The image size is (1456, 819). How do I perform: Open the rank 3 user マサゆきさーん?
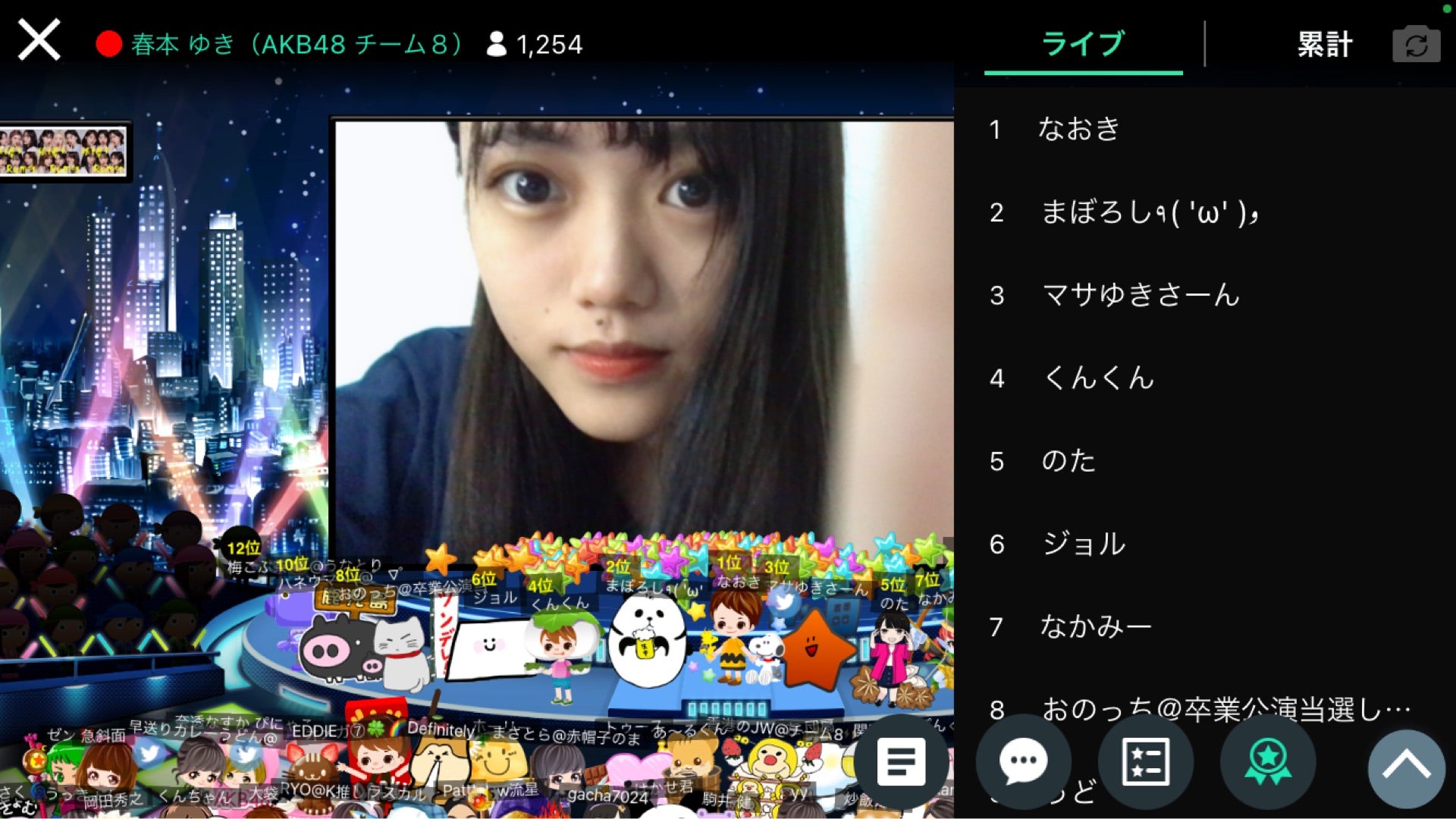tap(1140, 295)
